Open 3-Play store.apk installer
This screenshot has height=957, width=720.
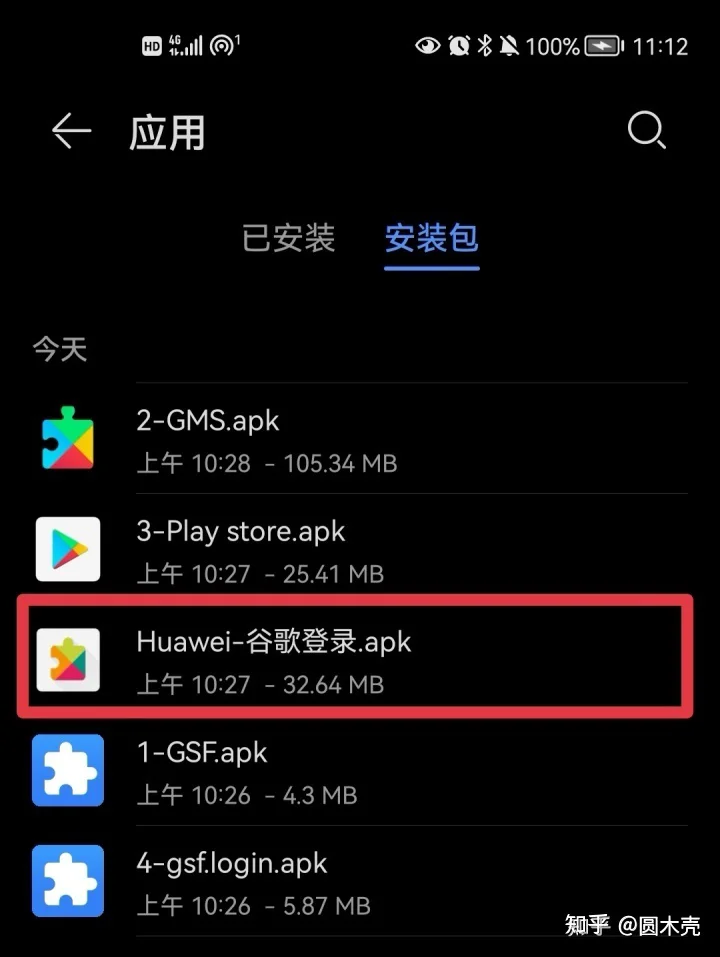[x=360, y=549]
